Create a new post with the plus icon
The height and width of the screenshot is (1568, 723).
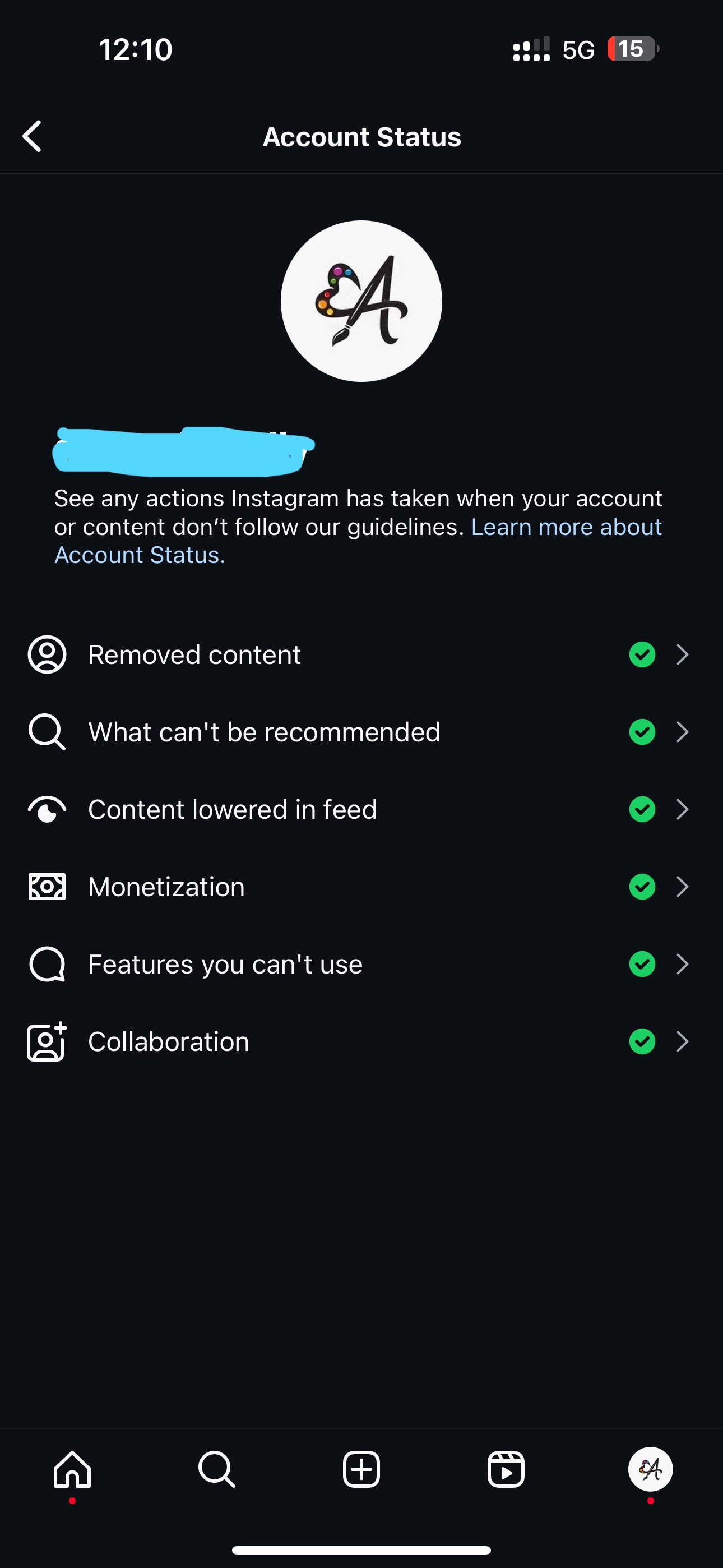point(361,1469)
